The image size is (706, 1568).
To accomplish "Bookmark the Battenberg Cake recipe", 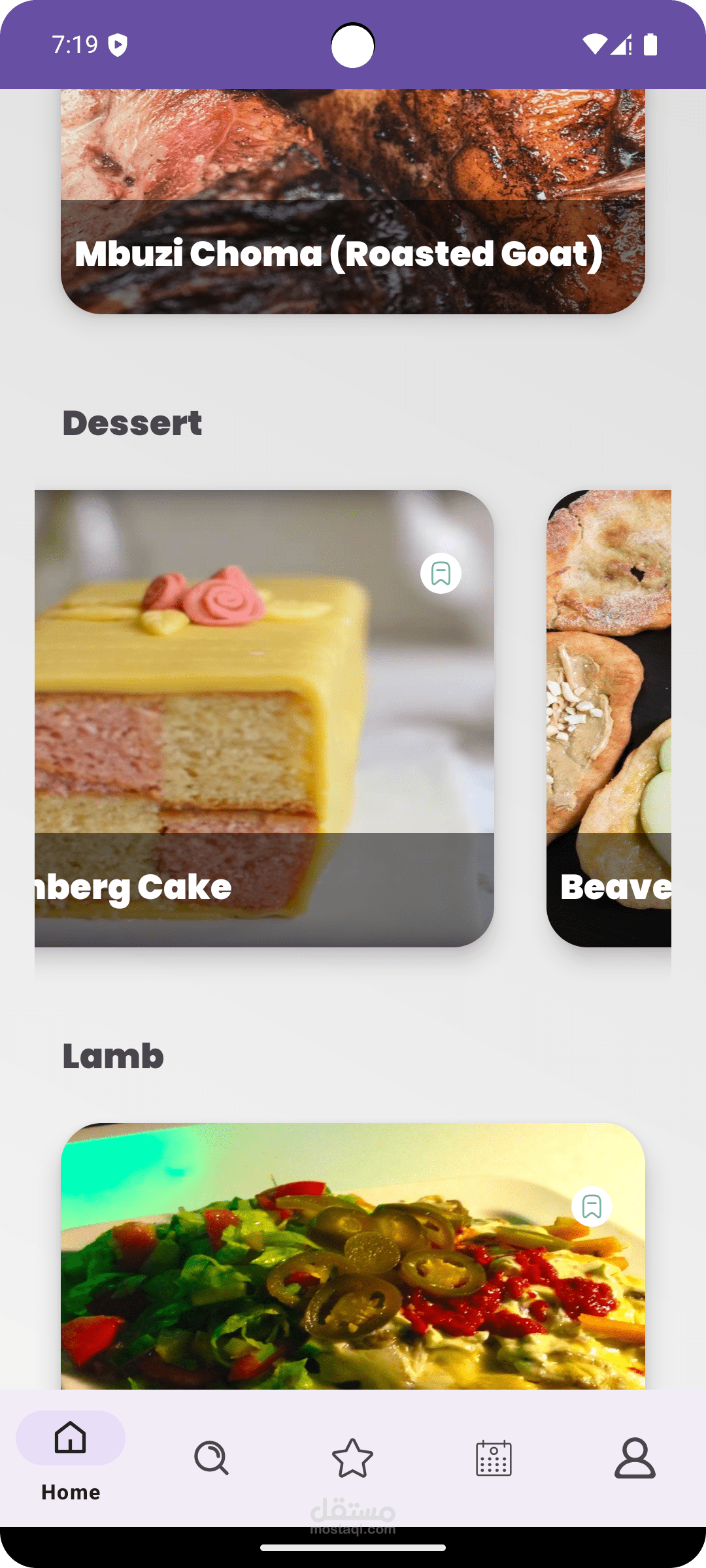I will click(x=441, y=574).
